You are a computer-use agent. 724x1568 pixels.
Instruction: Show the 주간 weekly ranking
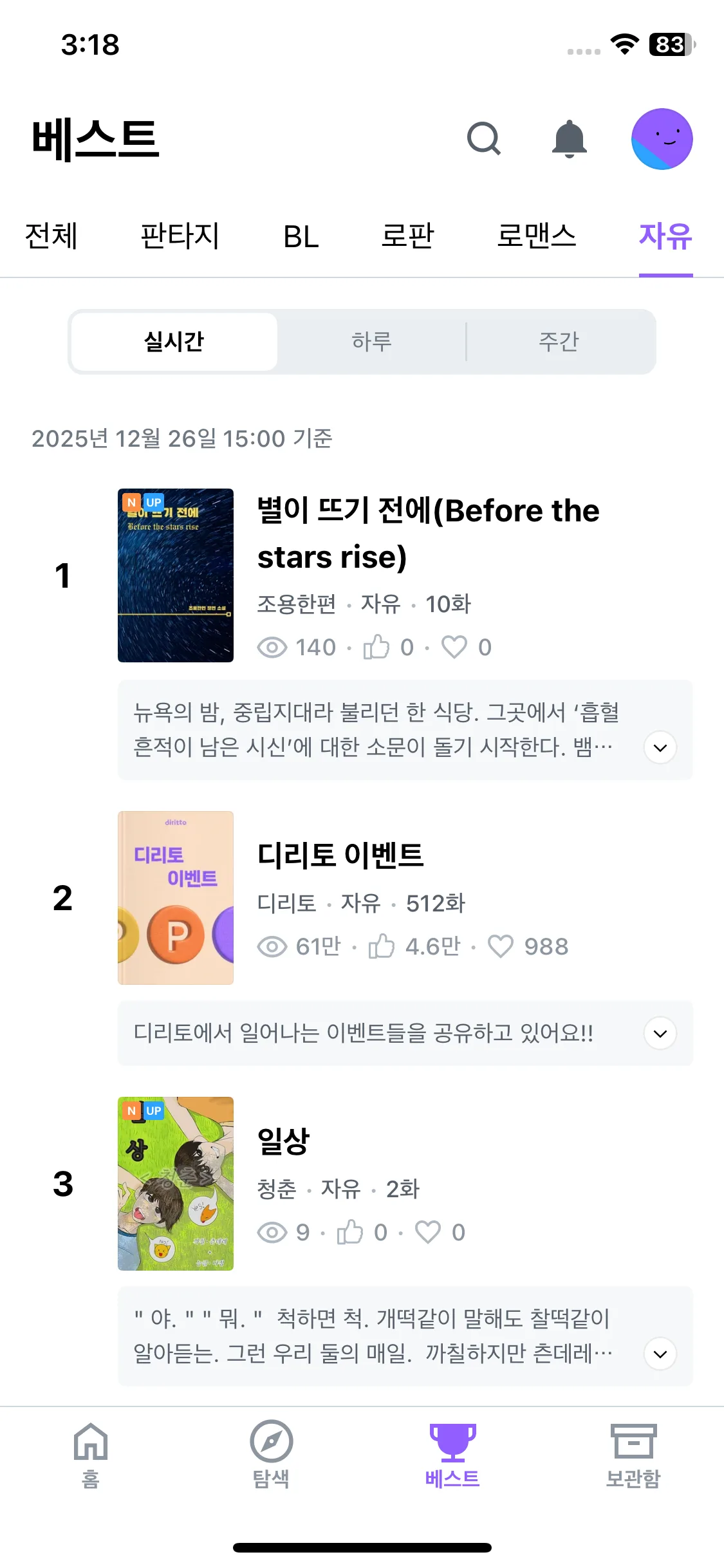tap(559, 342)
